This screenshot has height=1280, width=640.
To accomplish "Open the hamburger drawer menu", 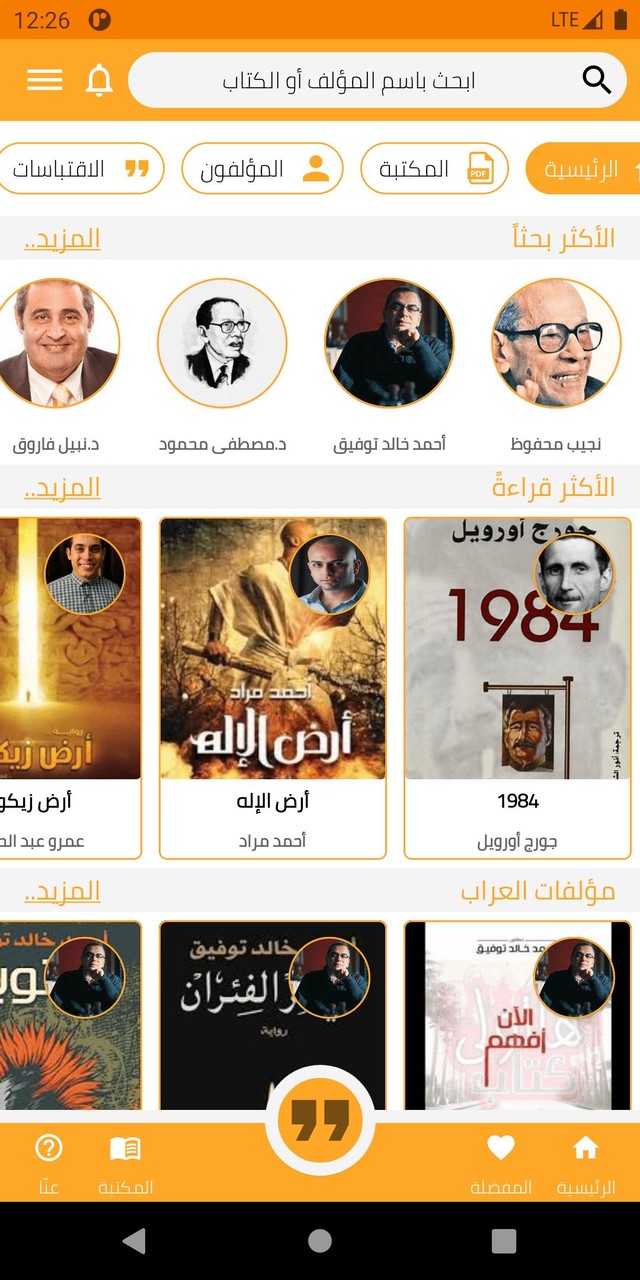I will (45, 80).
